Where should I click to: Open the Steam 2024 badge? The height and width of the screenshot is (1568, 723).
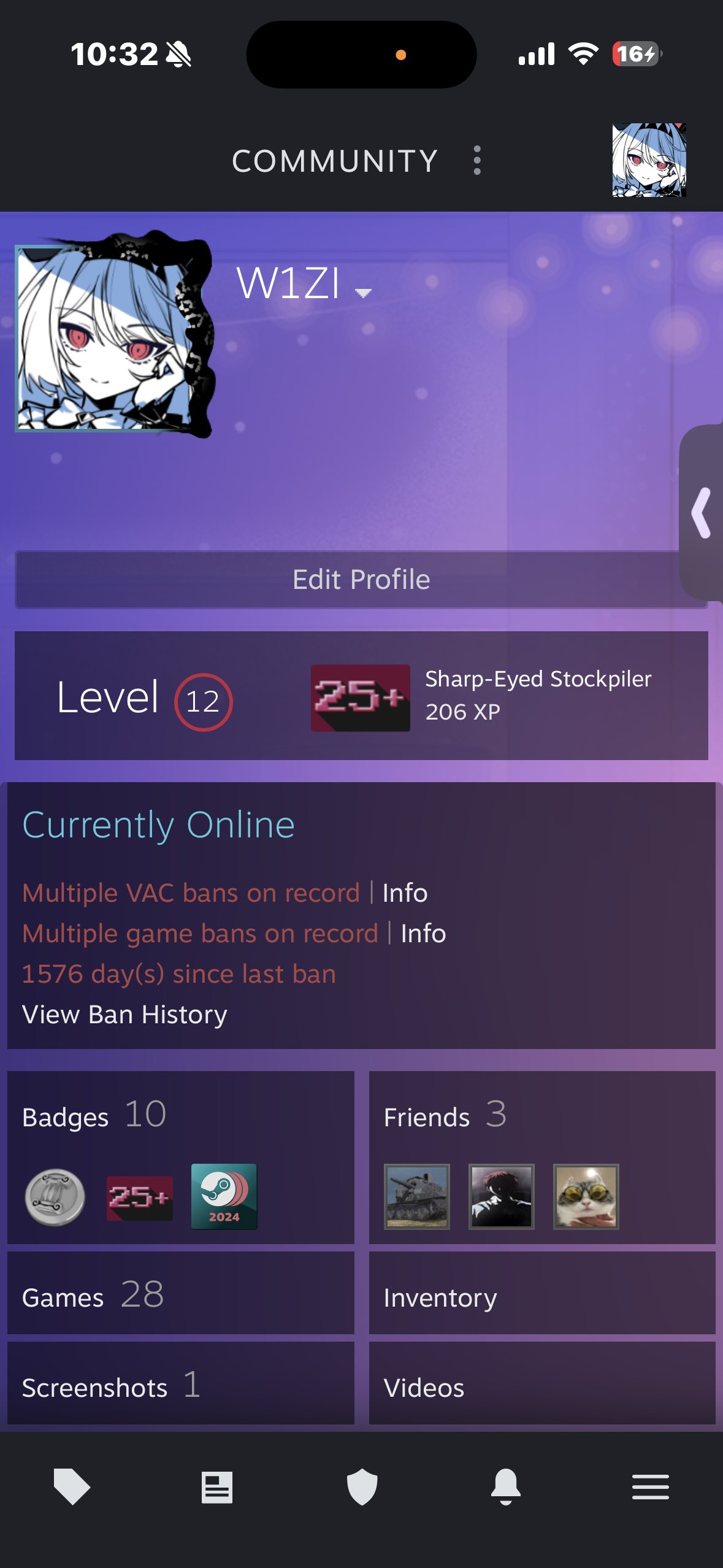click(224, 1196)
